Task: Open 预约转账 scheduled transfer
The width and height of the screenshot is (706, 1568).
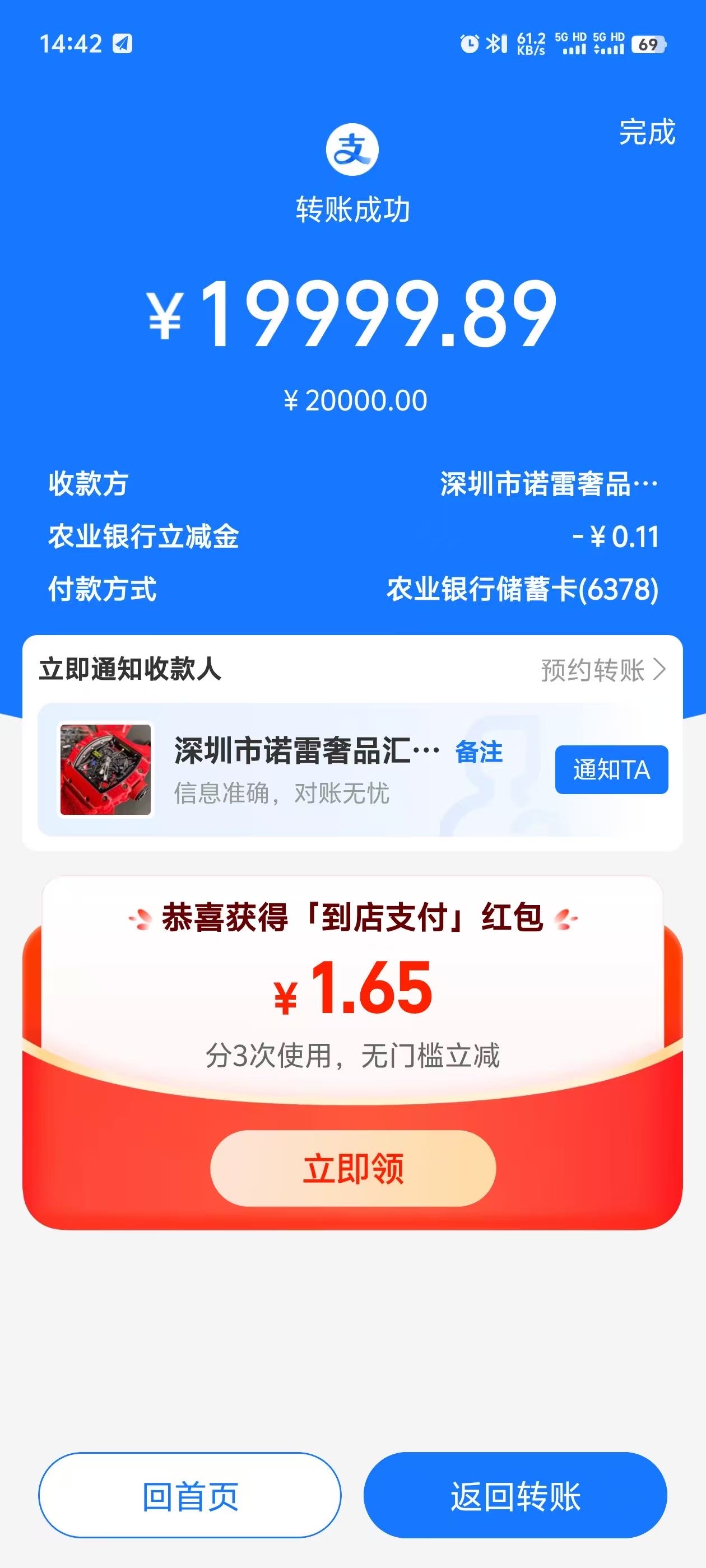Action: (602, 670)
